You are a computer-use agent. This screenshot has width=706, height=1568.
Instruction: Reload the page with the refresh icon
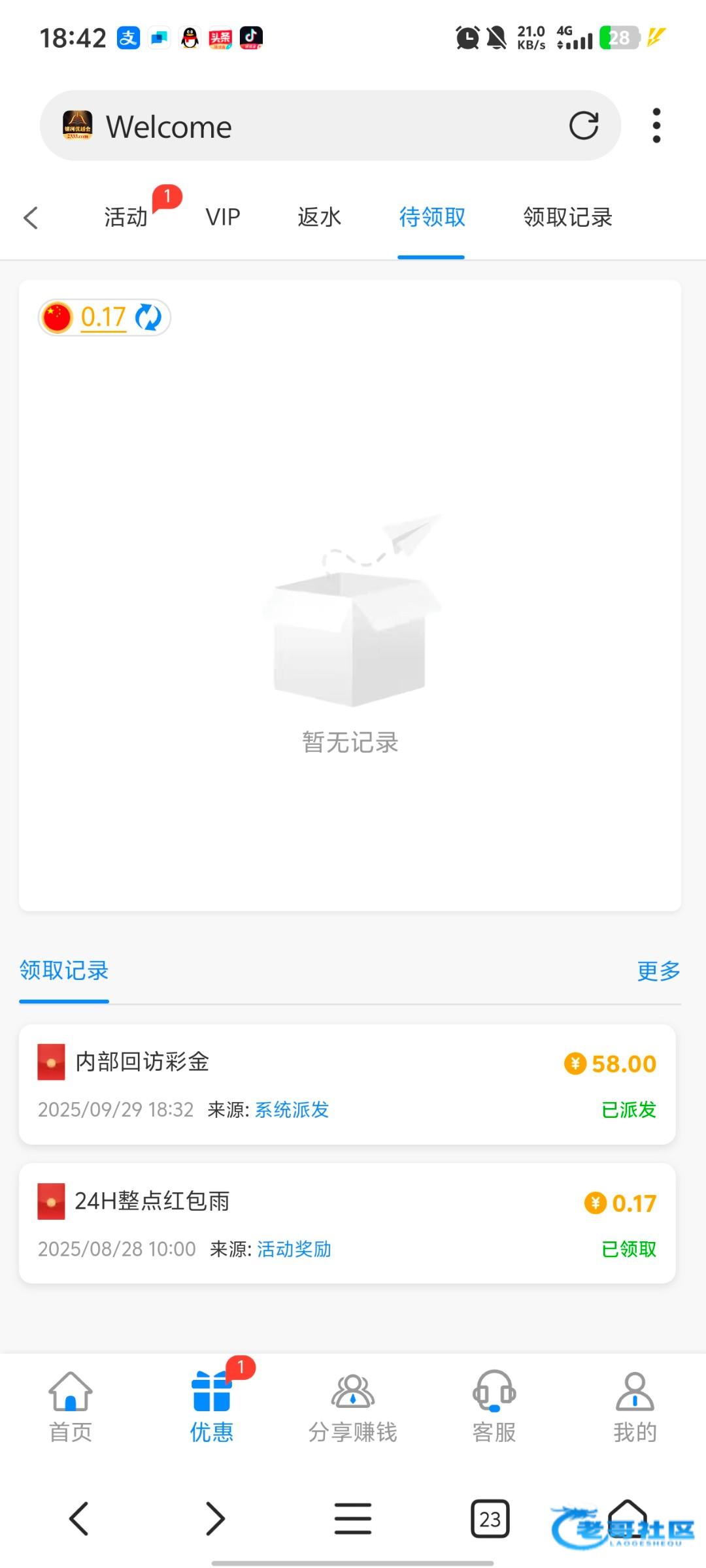click(583, 125)
